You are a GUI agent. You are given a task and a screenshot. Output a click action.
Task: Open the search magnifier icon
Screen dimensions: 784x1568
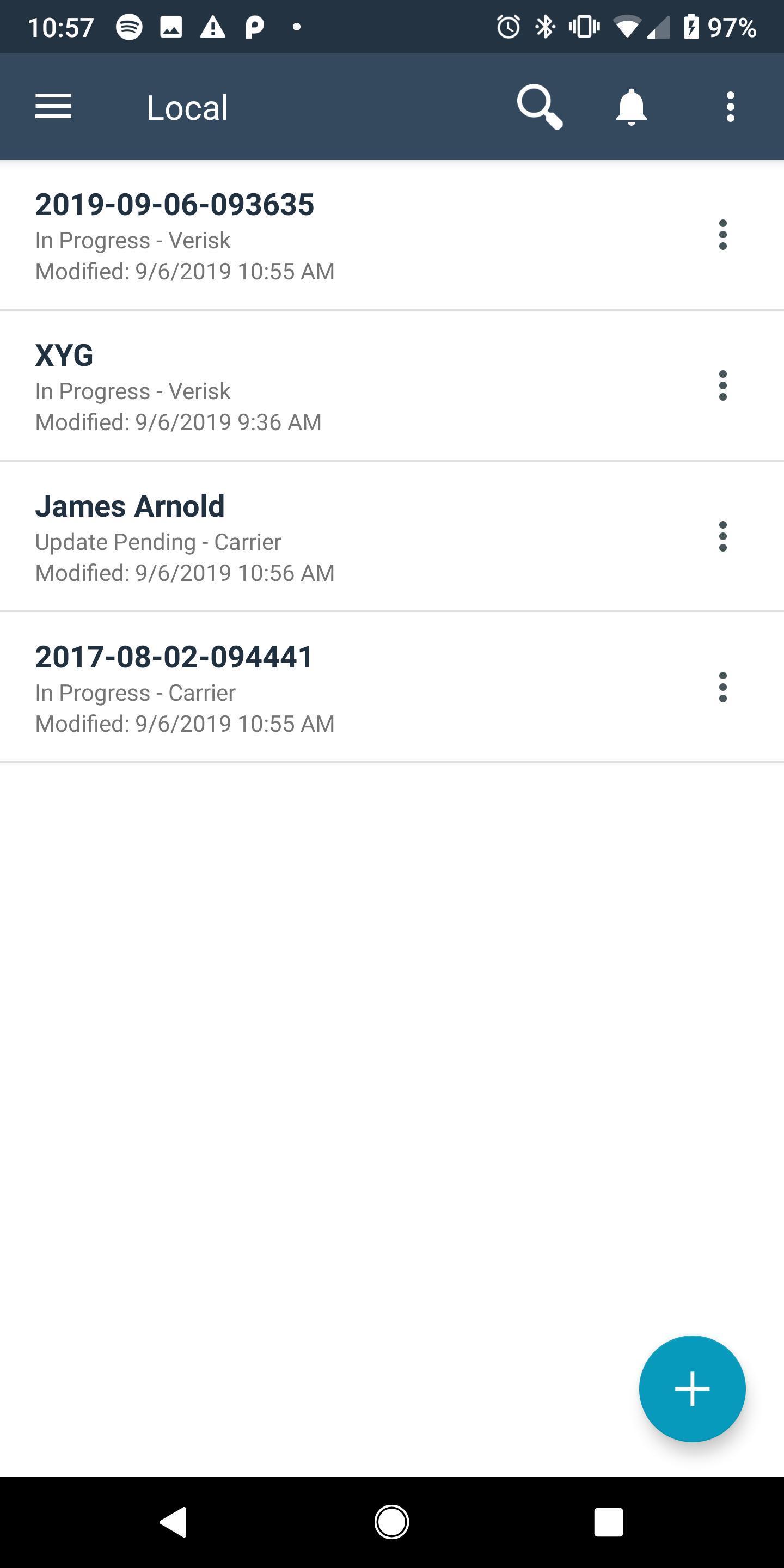click(540, 107)
